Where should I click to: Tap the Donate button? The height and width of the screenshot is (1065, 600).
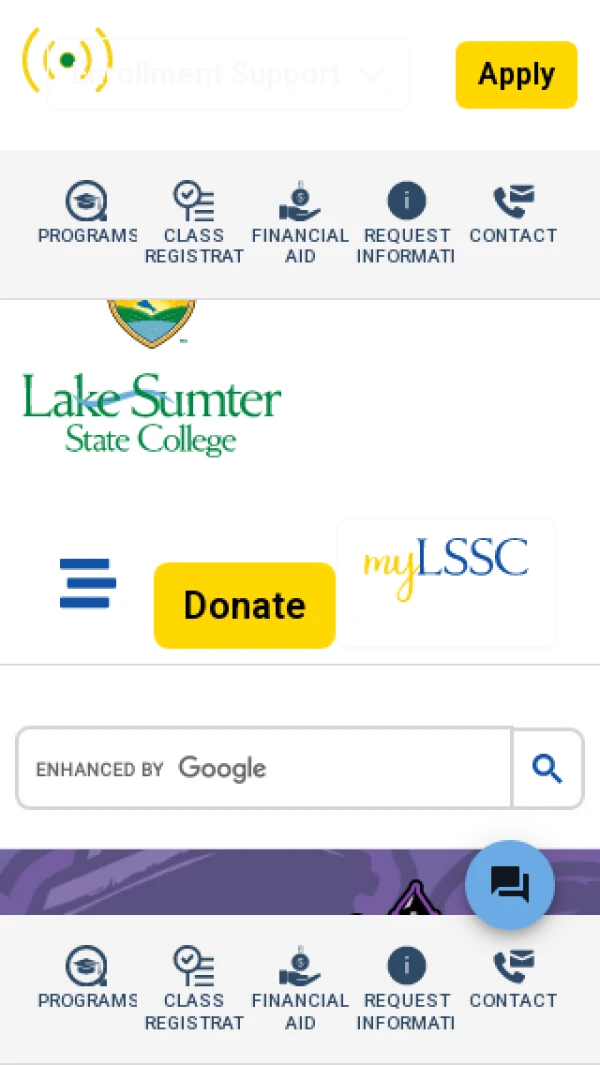click(x=245, y=605)
